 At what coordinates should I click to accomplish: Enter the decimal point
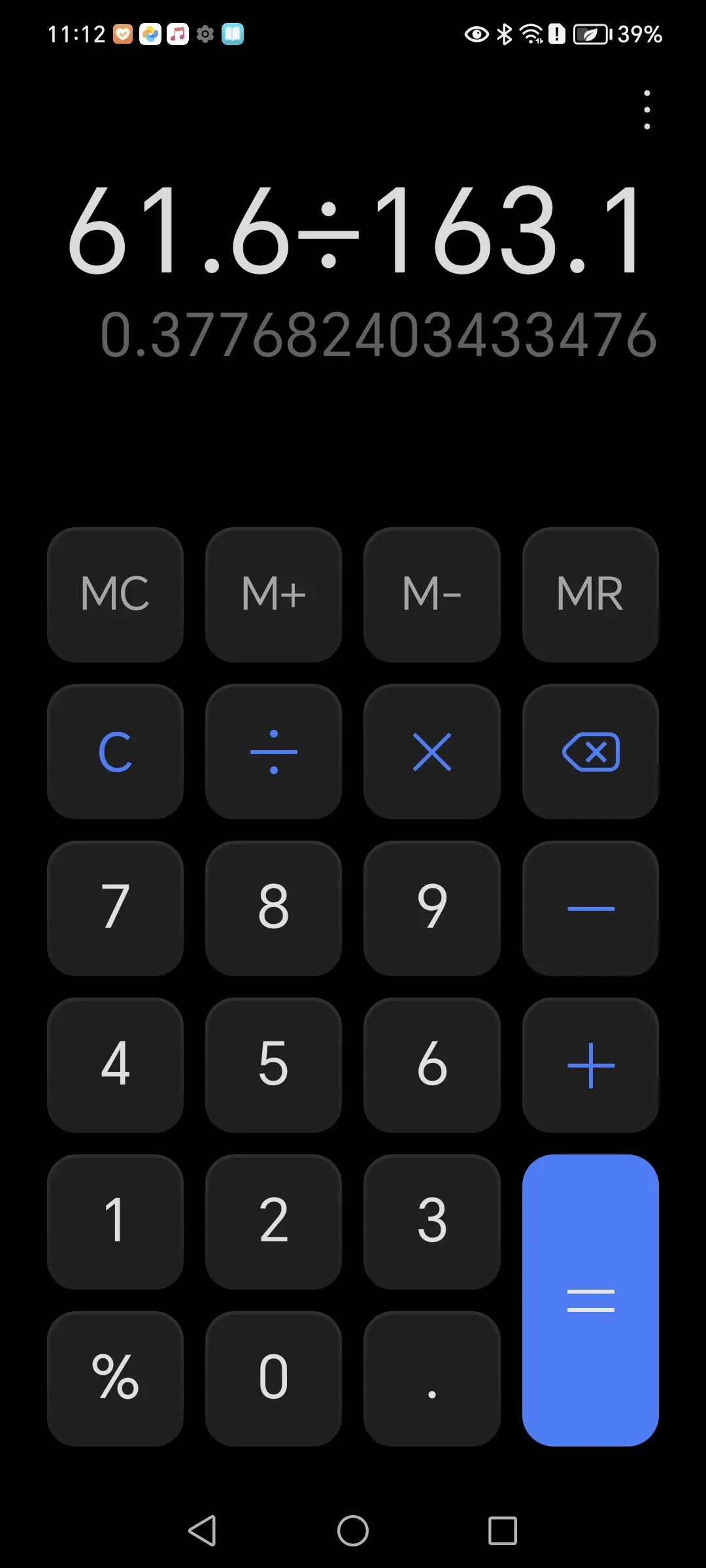click(431, 1379)
